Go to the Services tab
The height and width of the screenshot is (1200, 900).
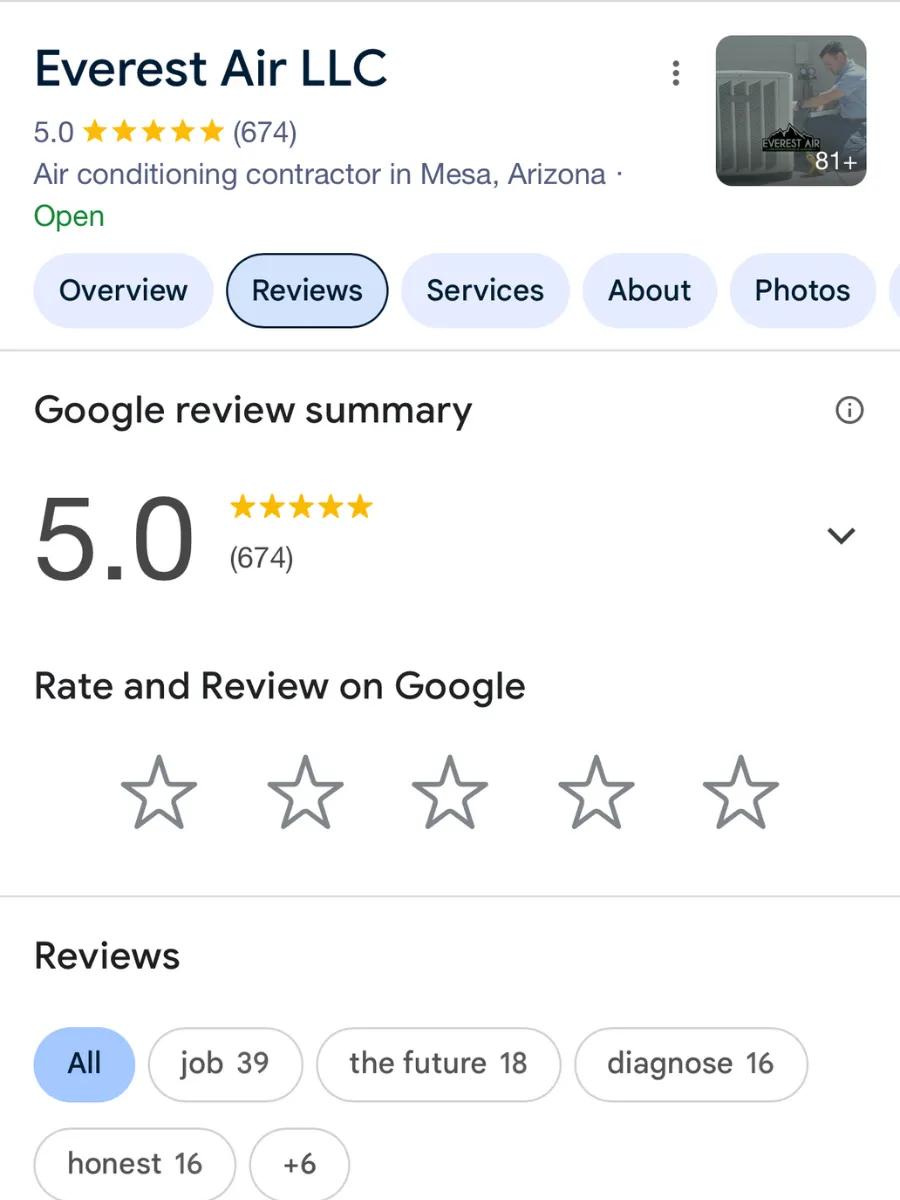(x=485, y=291)
